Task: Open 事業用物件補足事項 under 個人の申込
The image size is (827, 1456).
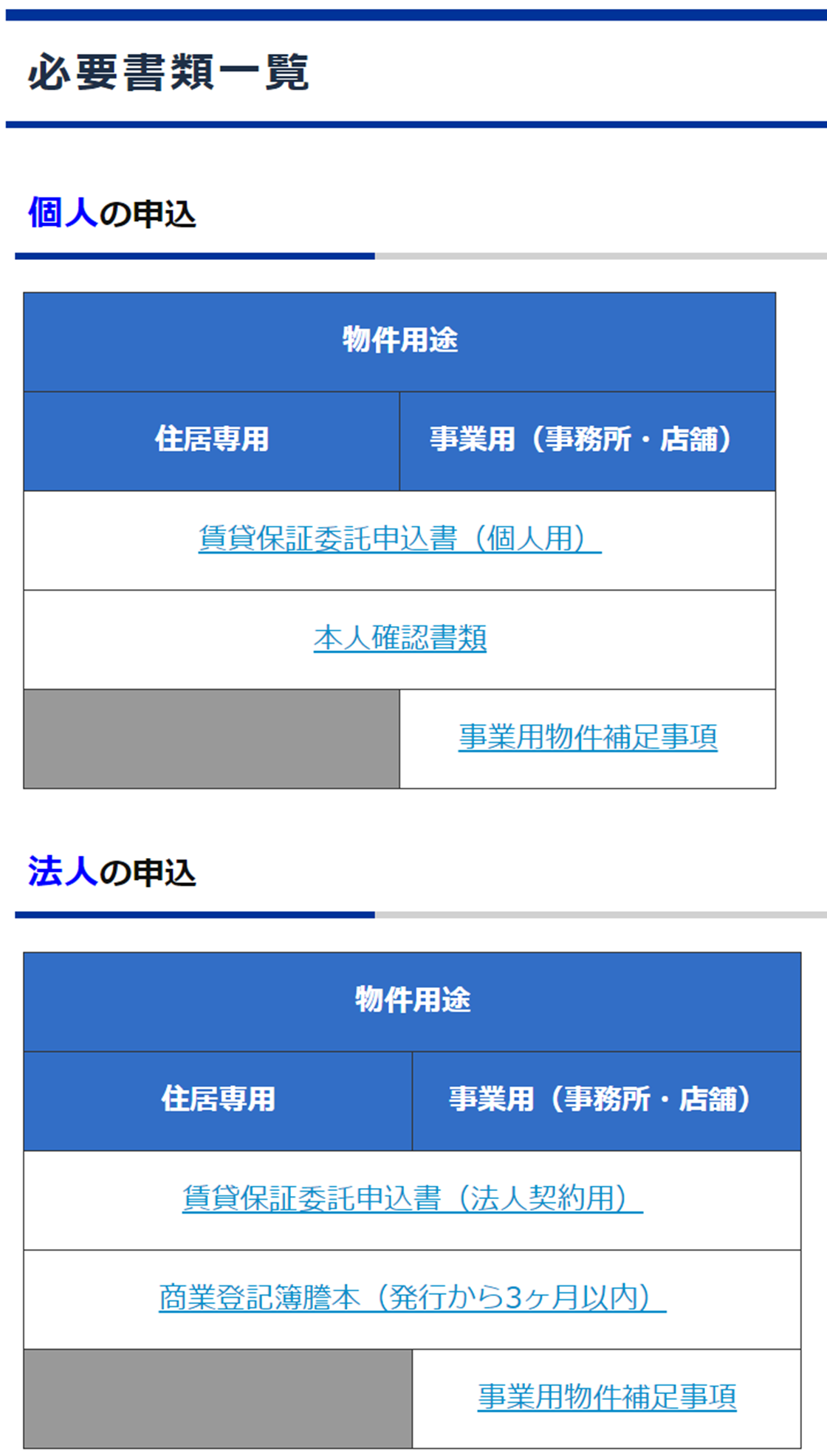Action: click(588, 737)
